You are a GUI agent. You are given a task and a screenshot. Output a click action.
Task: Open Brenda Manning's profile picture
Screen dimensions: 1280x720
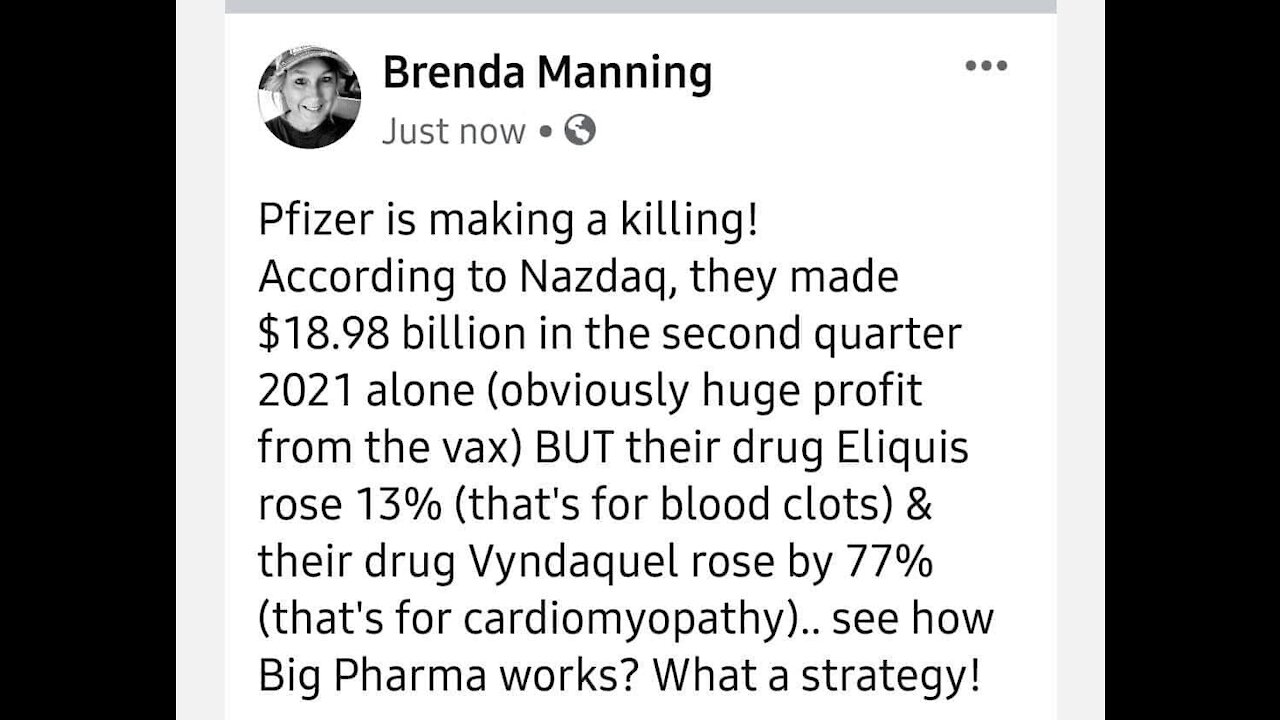click(x=309, y=97)
